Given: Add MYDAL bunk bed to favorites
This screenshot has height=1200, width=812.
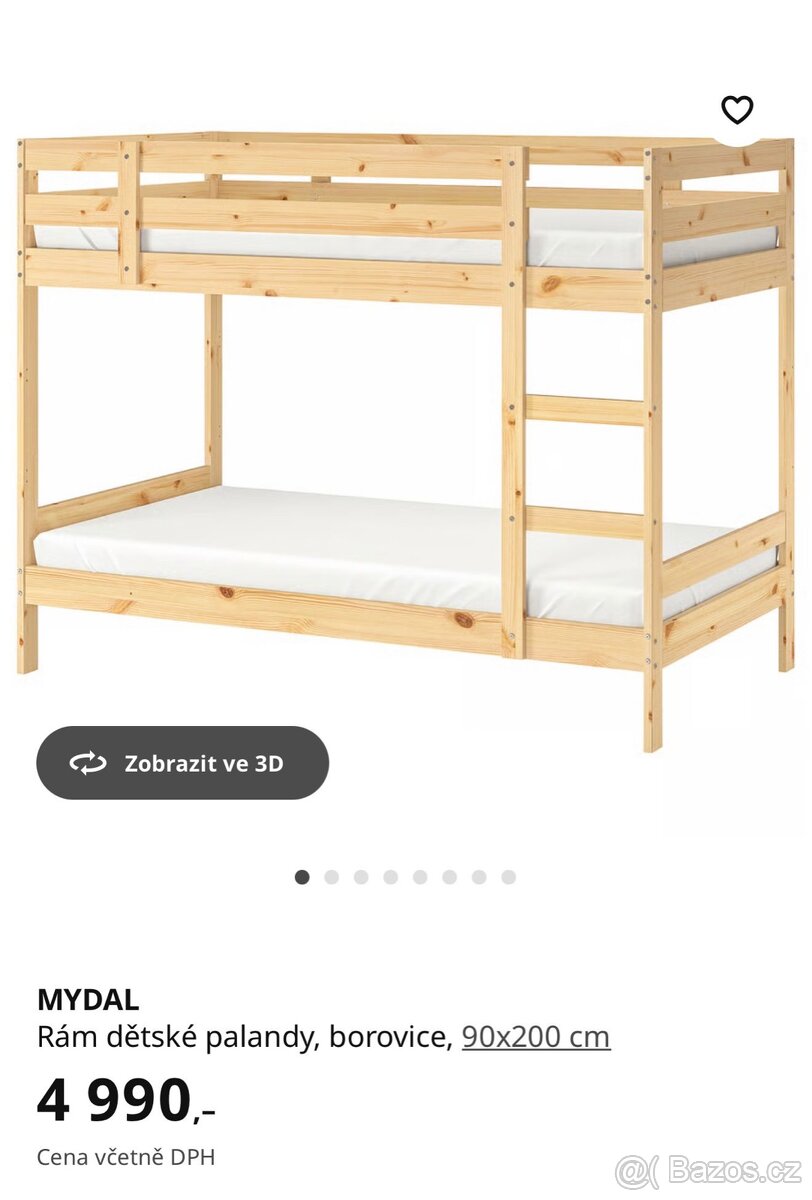Looking at the screenshot, I should 737,110.
